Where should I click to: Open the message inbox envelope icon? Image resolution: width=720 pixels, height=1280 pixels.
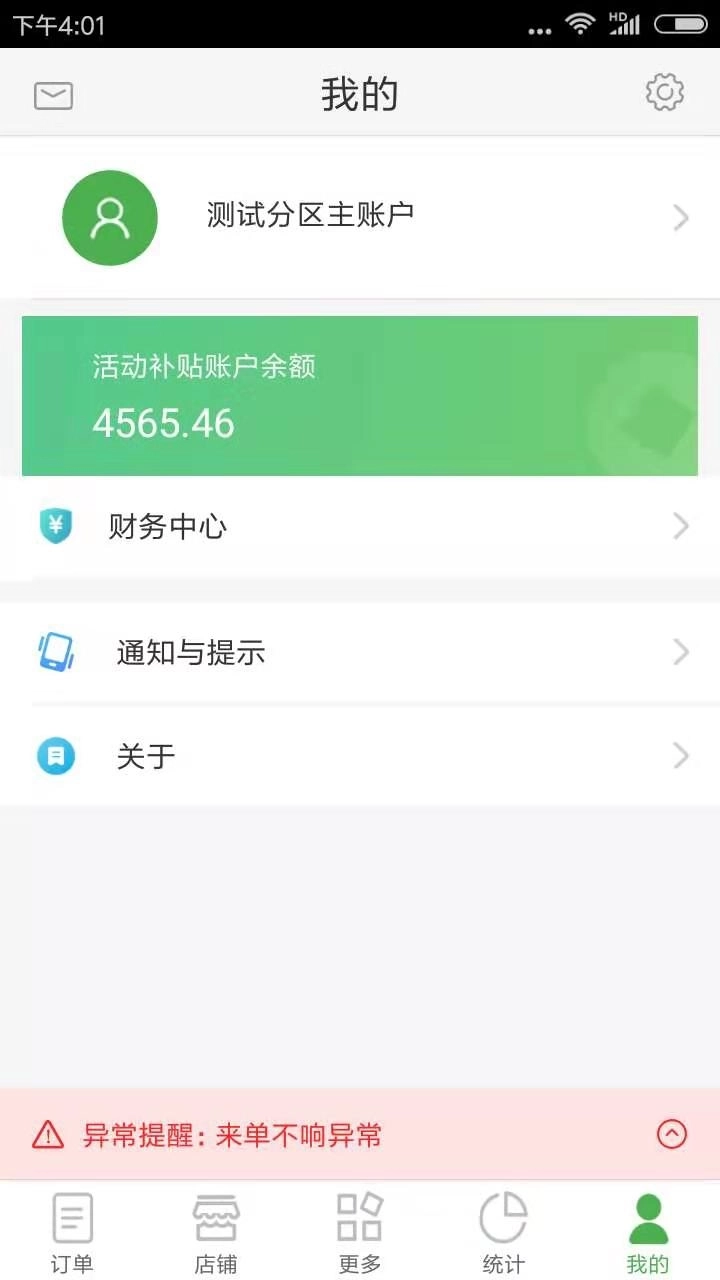pyautogui.click(x=53, y=95)
